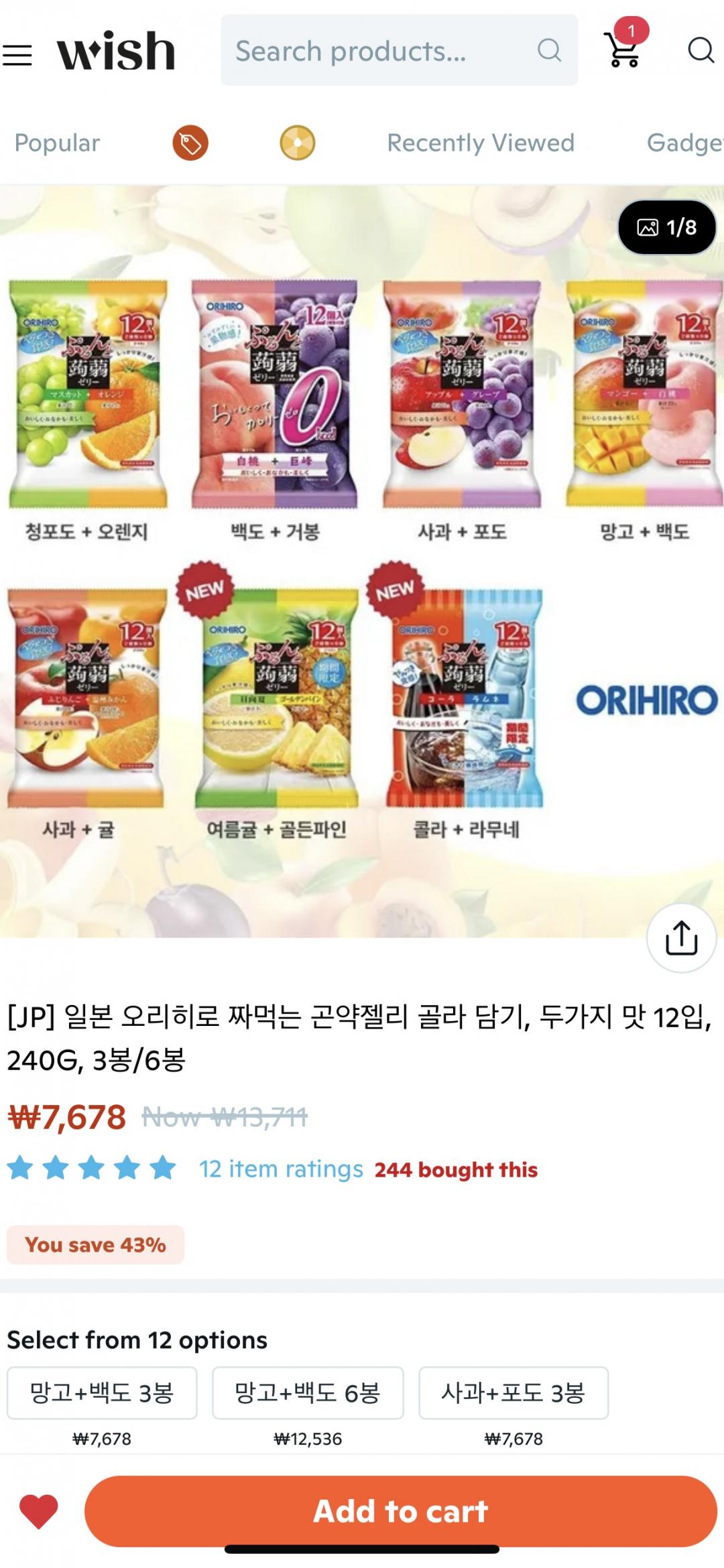Switch to the Gadgets tab

pyautogui.click(x=684, y=143)
